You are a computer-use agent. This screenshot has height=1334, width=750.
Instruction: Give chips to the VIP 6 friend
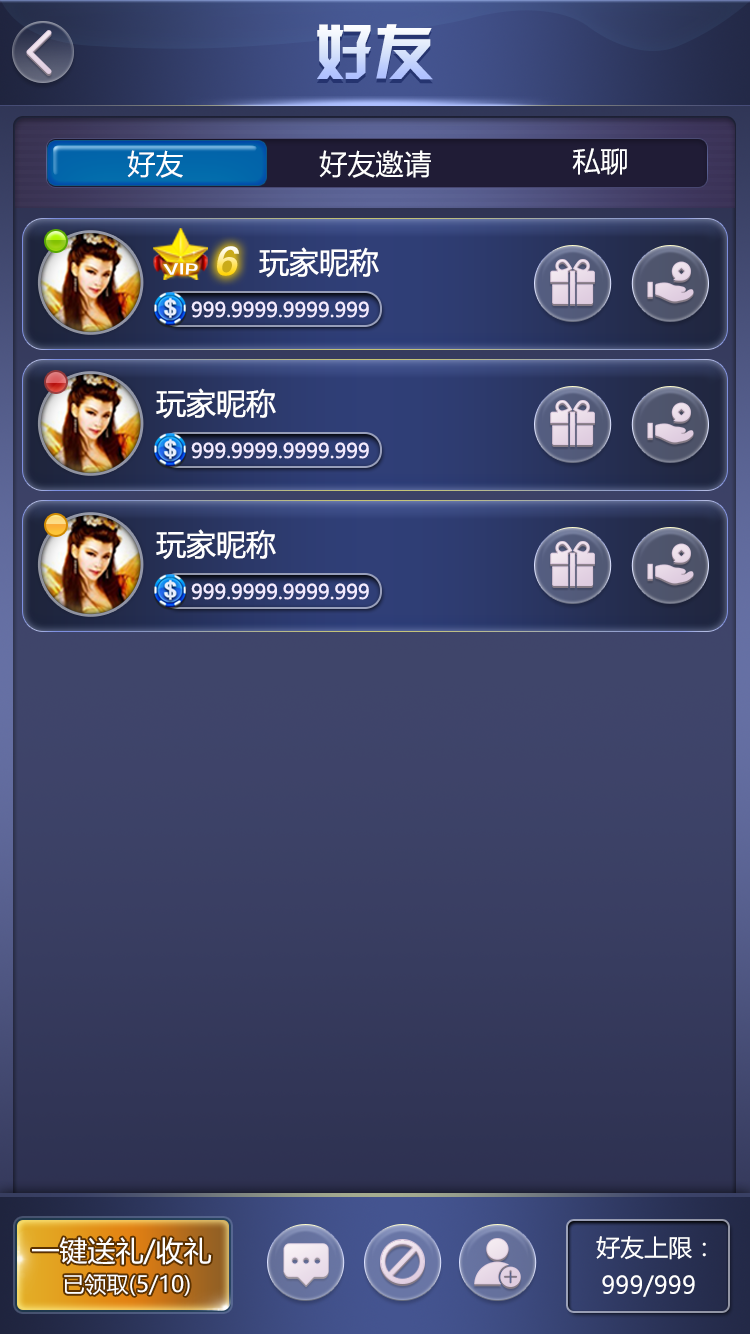click(x=670, y=284)
